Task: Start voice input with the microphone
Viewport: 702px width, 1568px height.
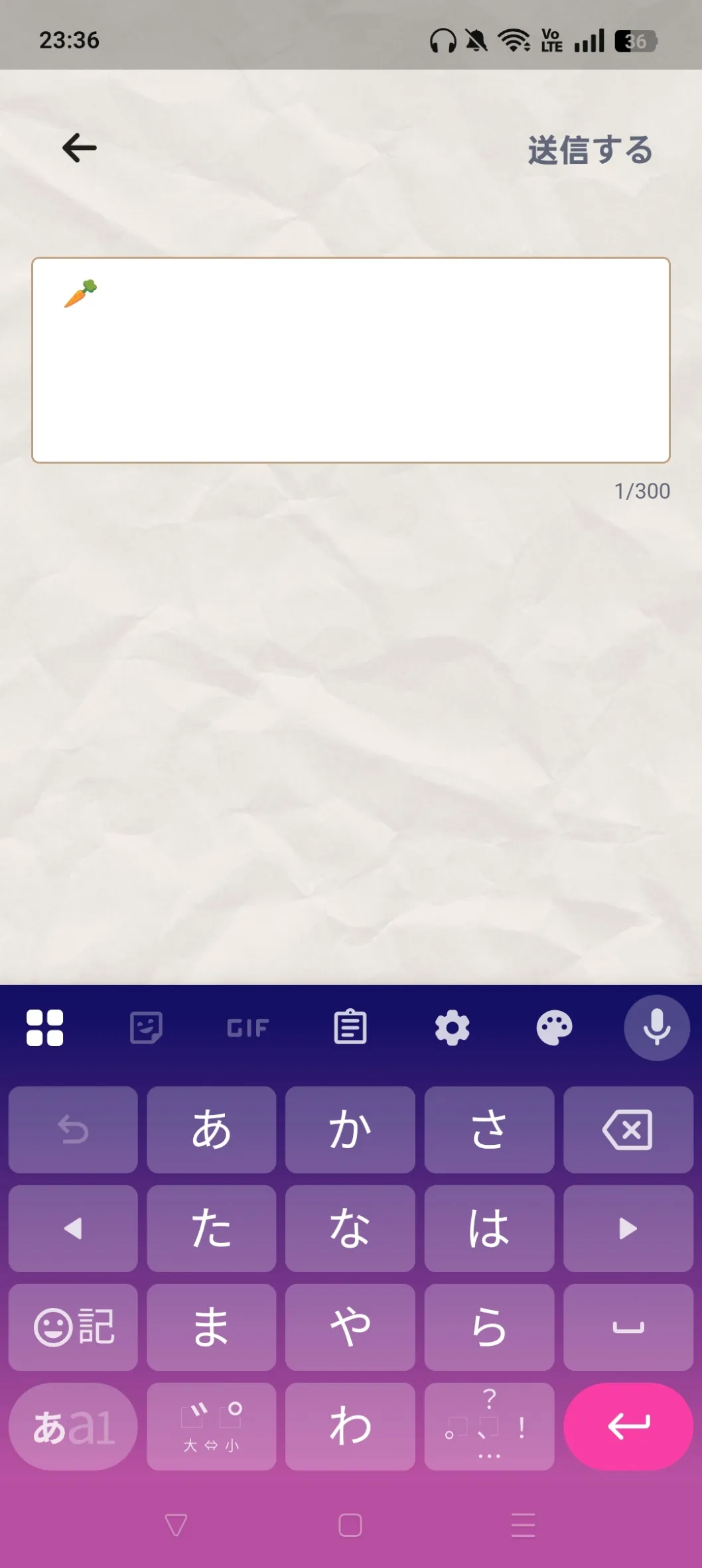Action: point(657,1028)
